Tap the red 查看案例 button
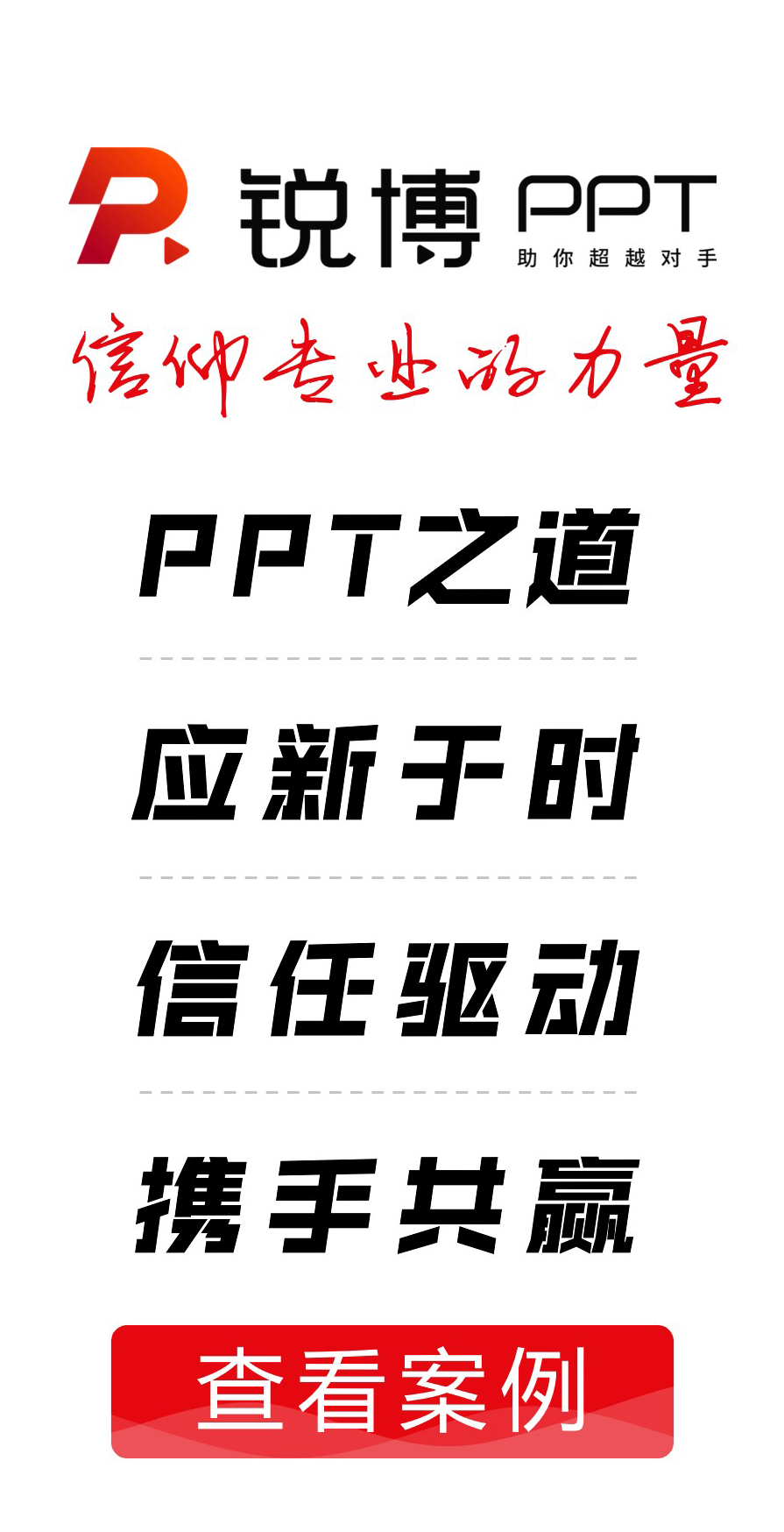Image resolution: width=784 pixels, height=1532 pixels. click(392, 1392)
